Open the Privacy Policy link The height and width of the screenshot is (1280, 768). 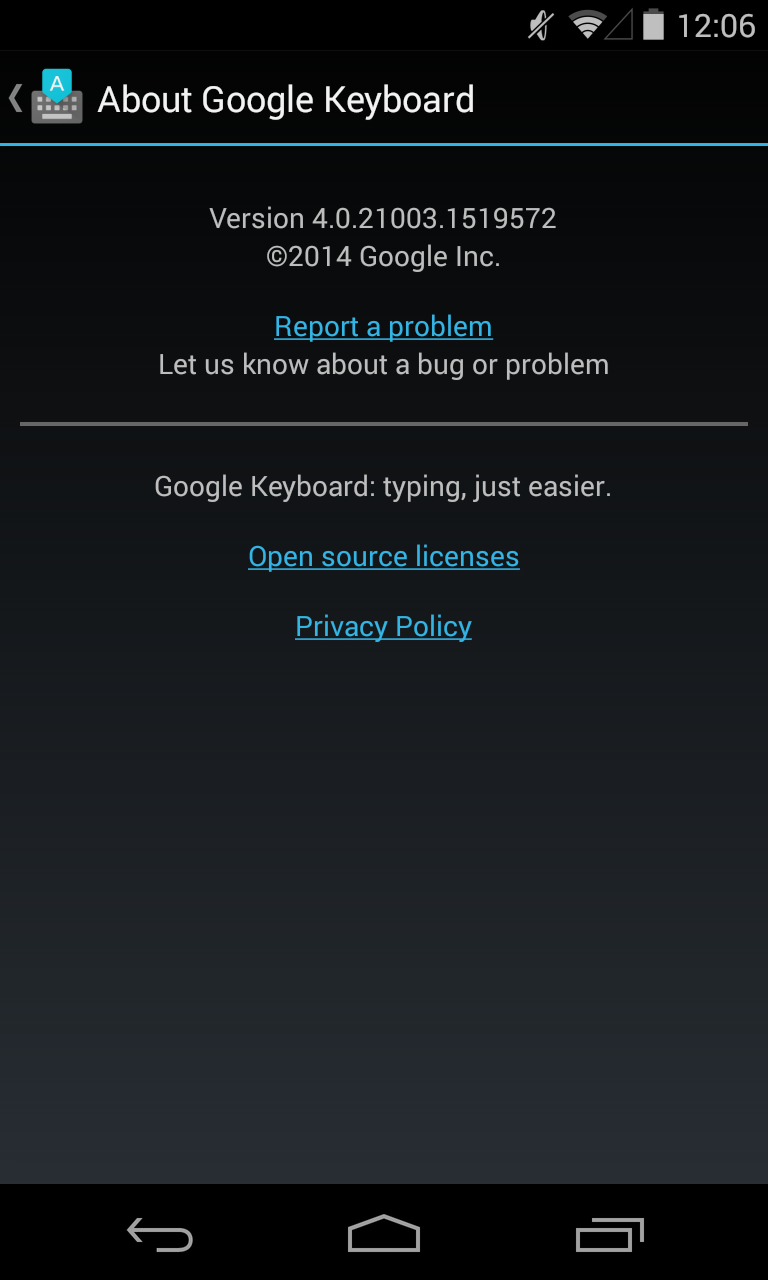tap(383, 626)
